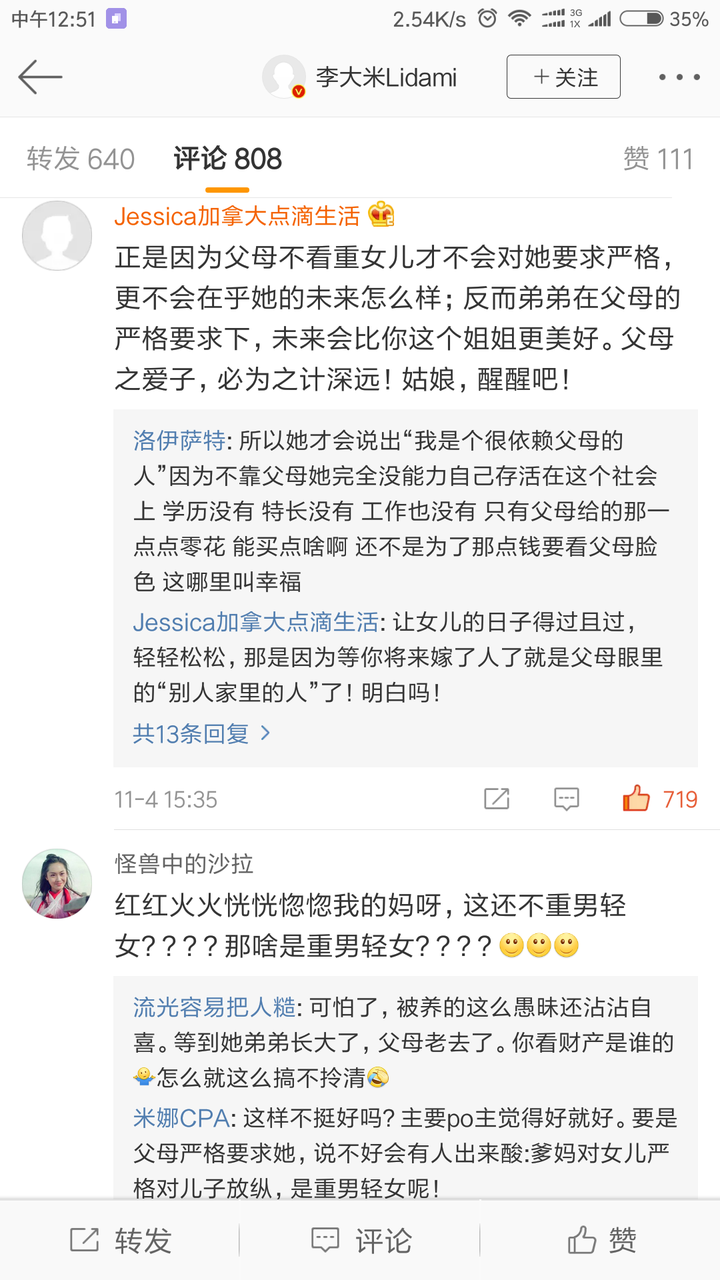Viewport: 720px width, 1280px height.
Task: Switch to the 评论 808 tab
Action: (227, 158)
